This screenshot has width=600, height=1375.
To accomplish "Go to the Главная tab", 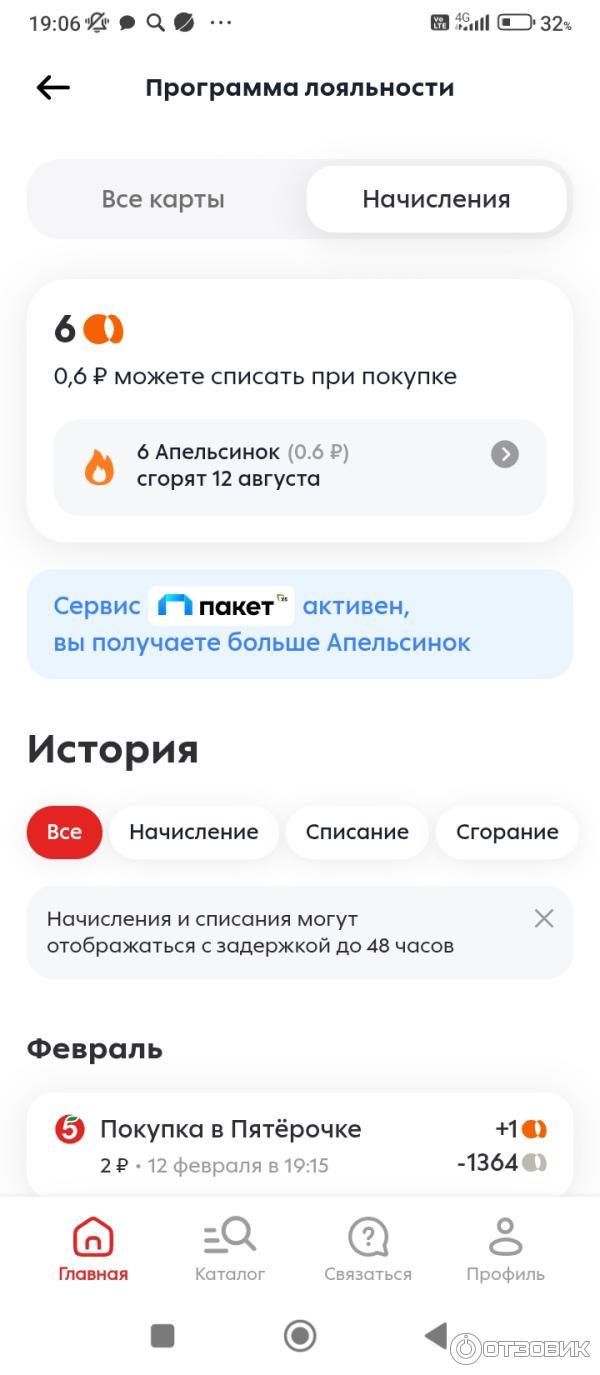I will (x=93, y=1249).
